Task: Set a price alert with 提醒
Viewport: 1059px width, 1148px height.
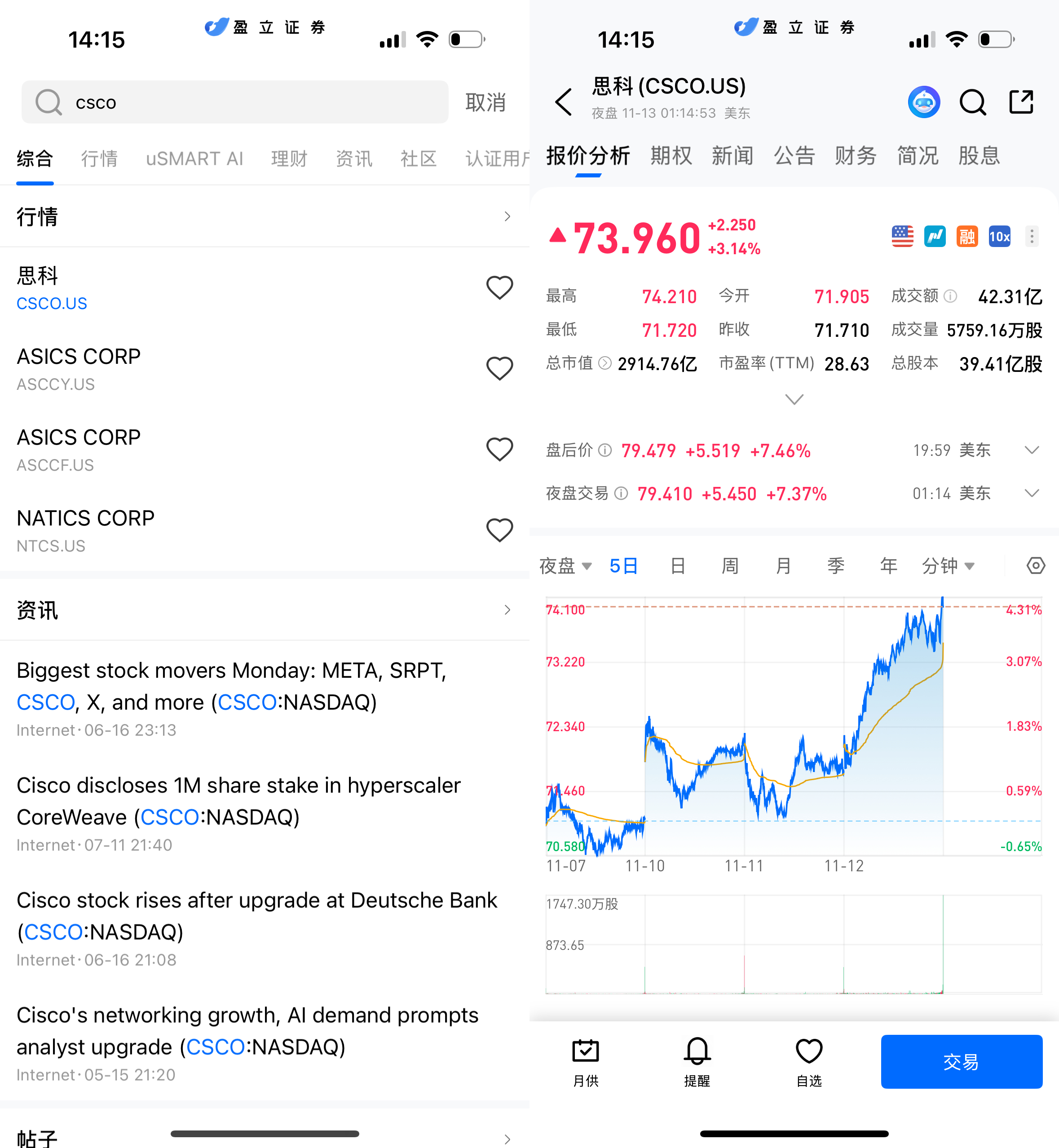Action: (x=697, y=1061)
